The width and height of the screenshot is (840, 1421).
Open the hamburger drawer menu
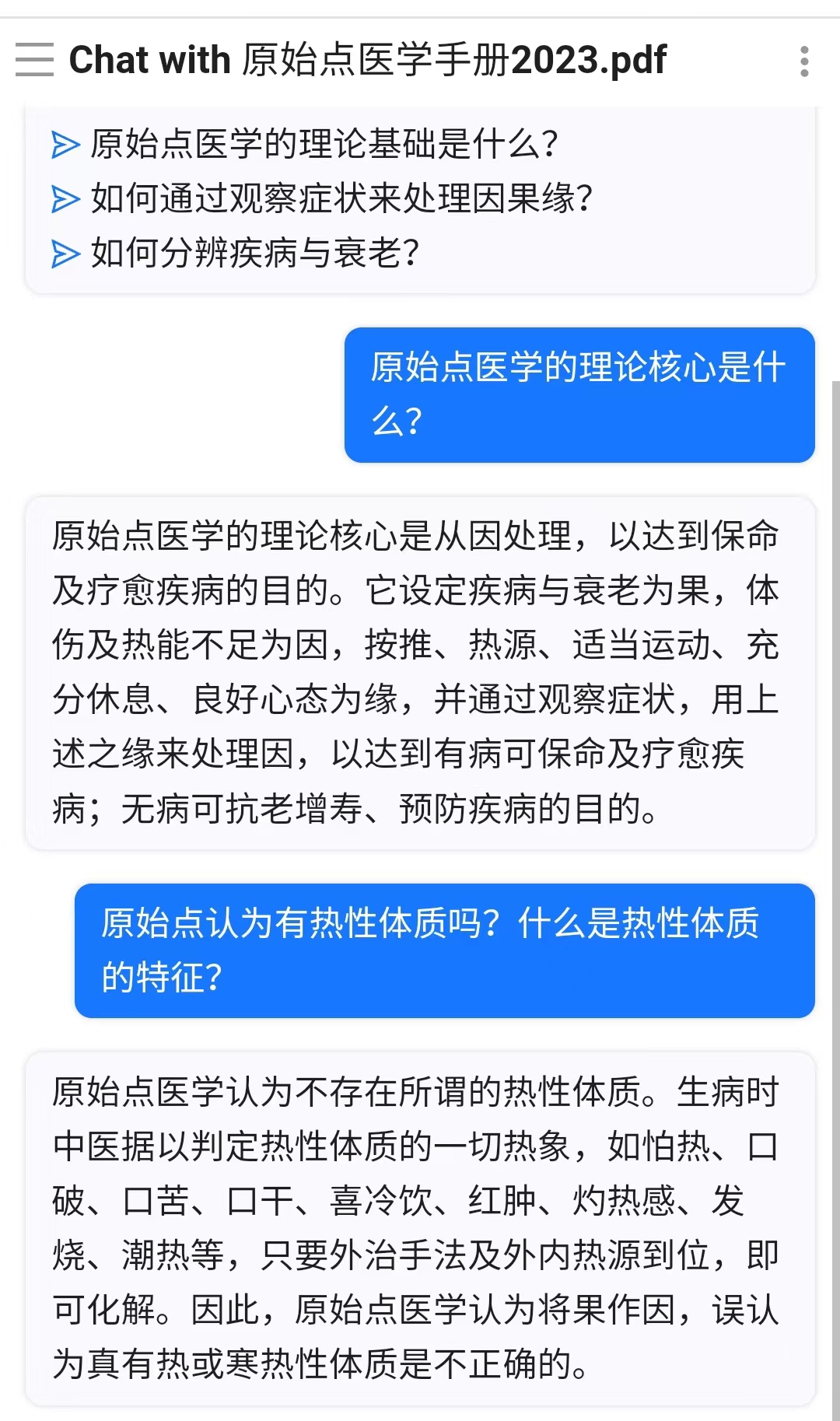(34, 60)
